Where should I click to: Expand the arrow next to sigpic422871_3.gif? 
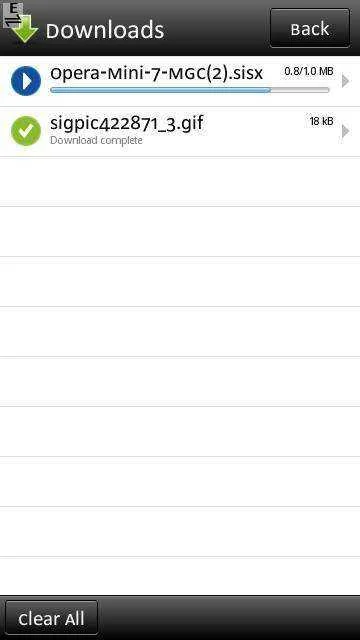[345, 131]
